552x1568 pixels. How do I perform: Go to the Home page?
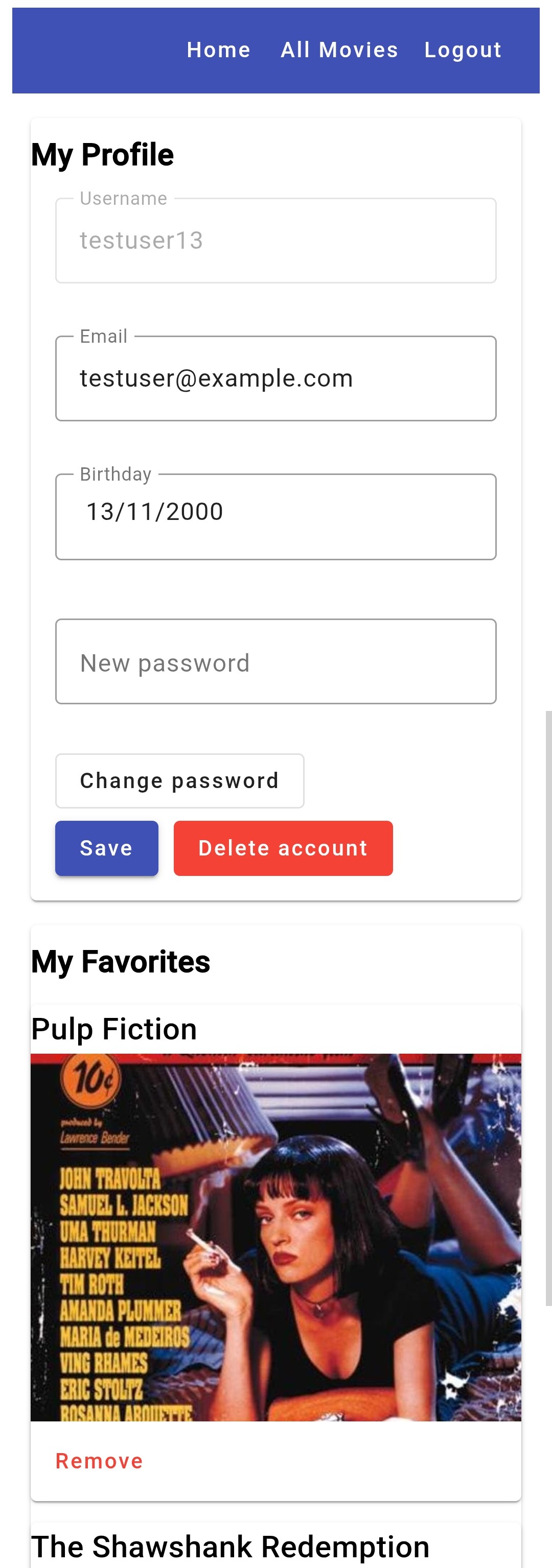tap(218, 50)
